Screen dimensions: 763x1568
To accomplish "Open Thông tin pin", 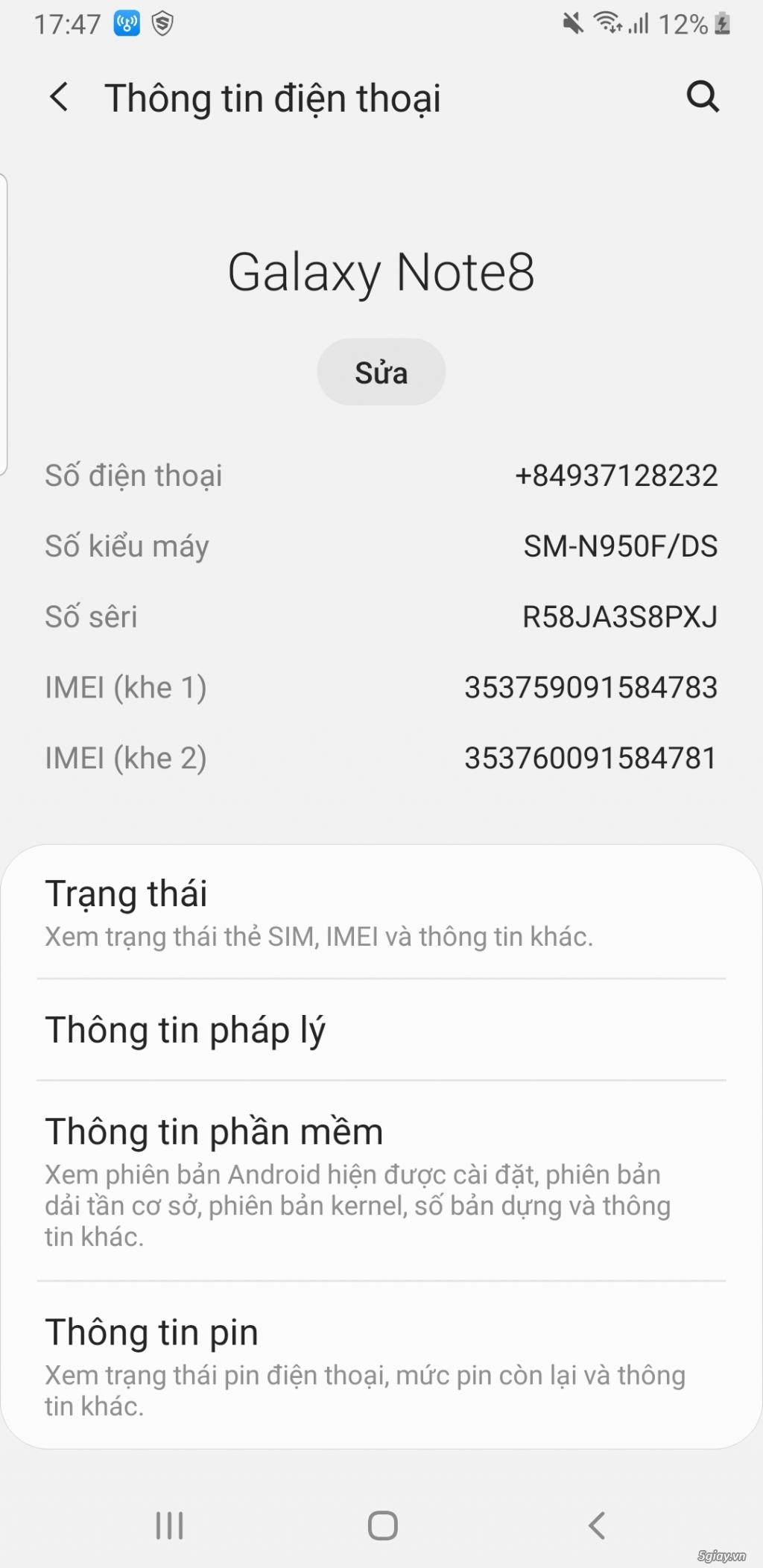I will point(381,1365).
